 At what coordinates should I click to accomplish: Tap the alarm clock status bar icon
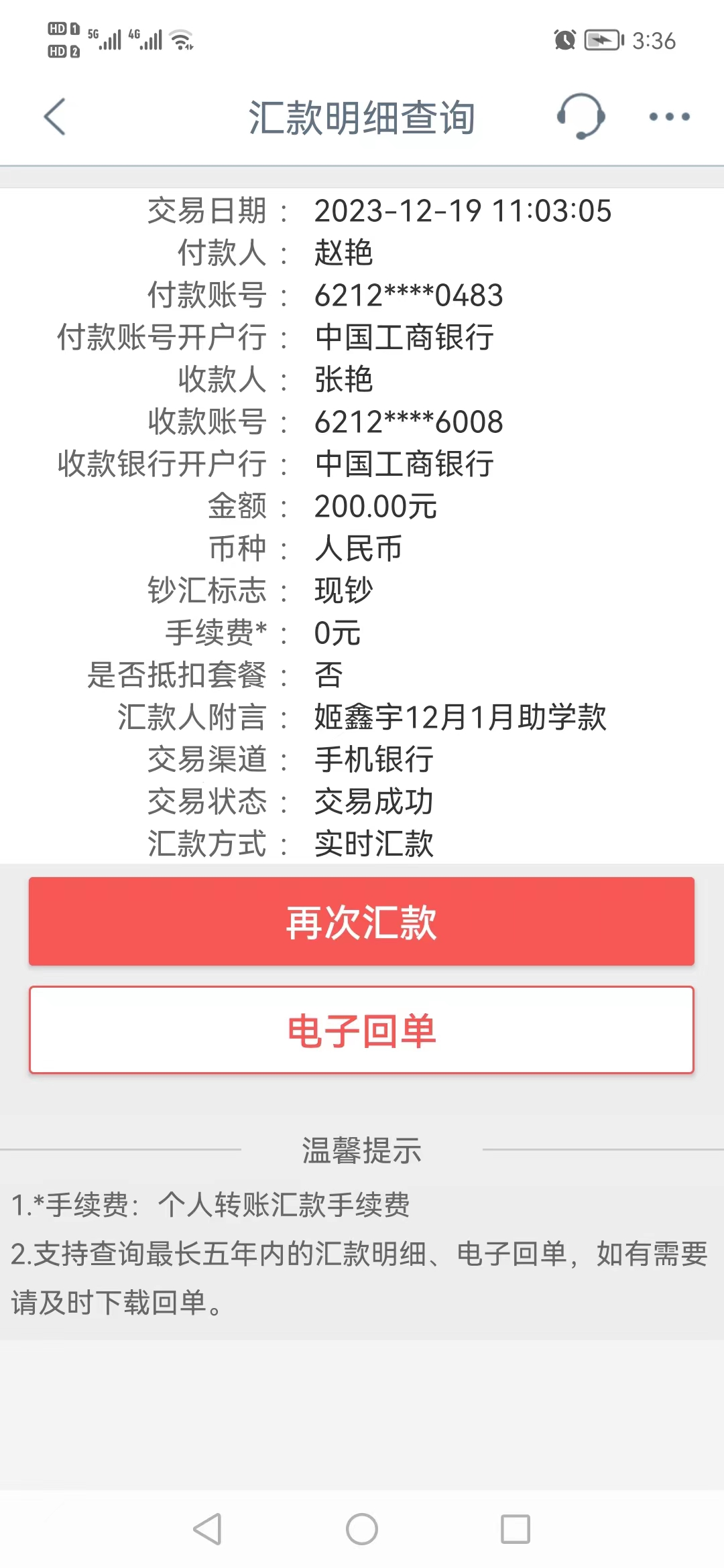564,42
